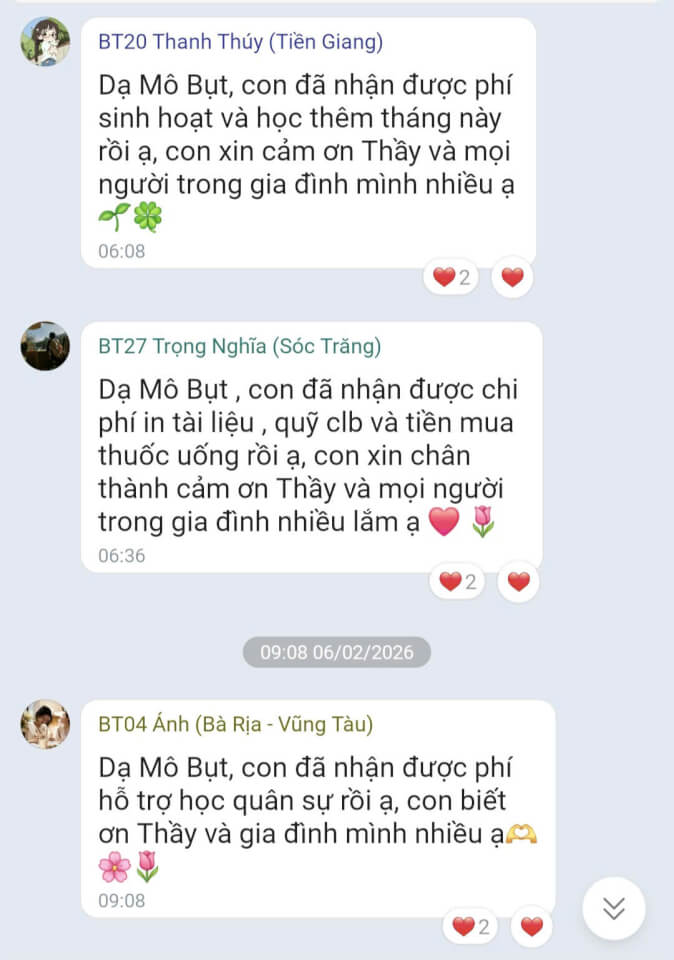Tap sender name BT04 Ánh (Bà Rịa - Vũng Tàu)
The image size is (674, 960).
(235, 725)
